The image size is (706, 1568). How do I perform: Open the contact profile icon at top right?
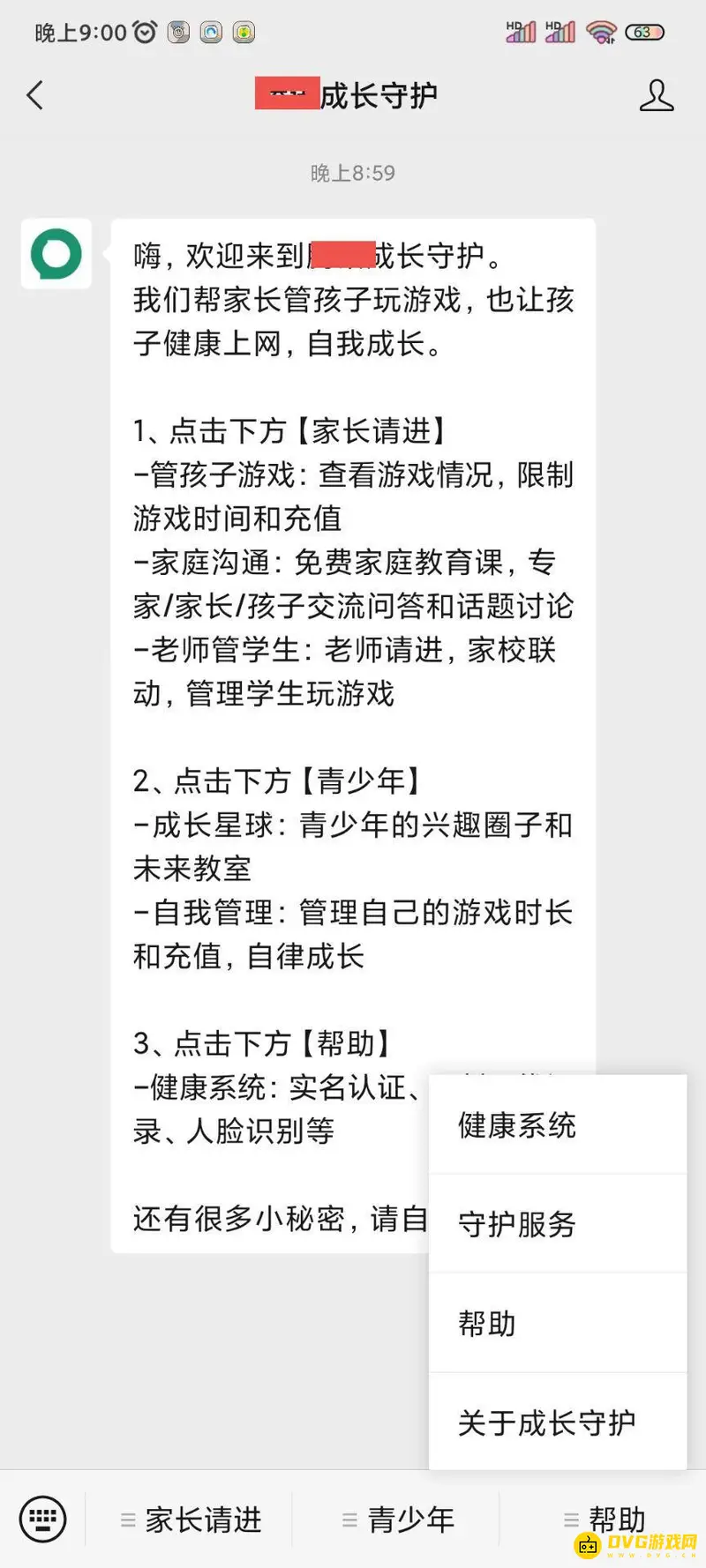point(657,97)
